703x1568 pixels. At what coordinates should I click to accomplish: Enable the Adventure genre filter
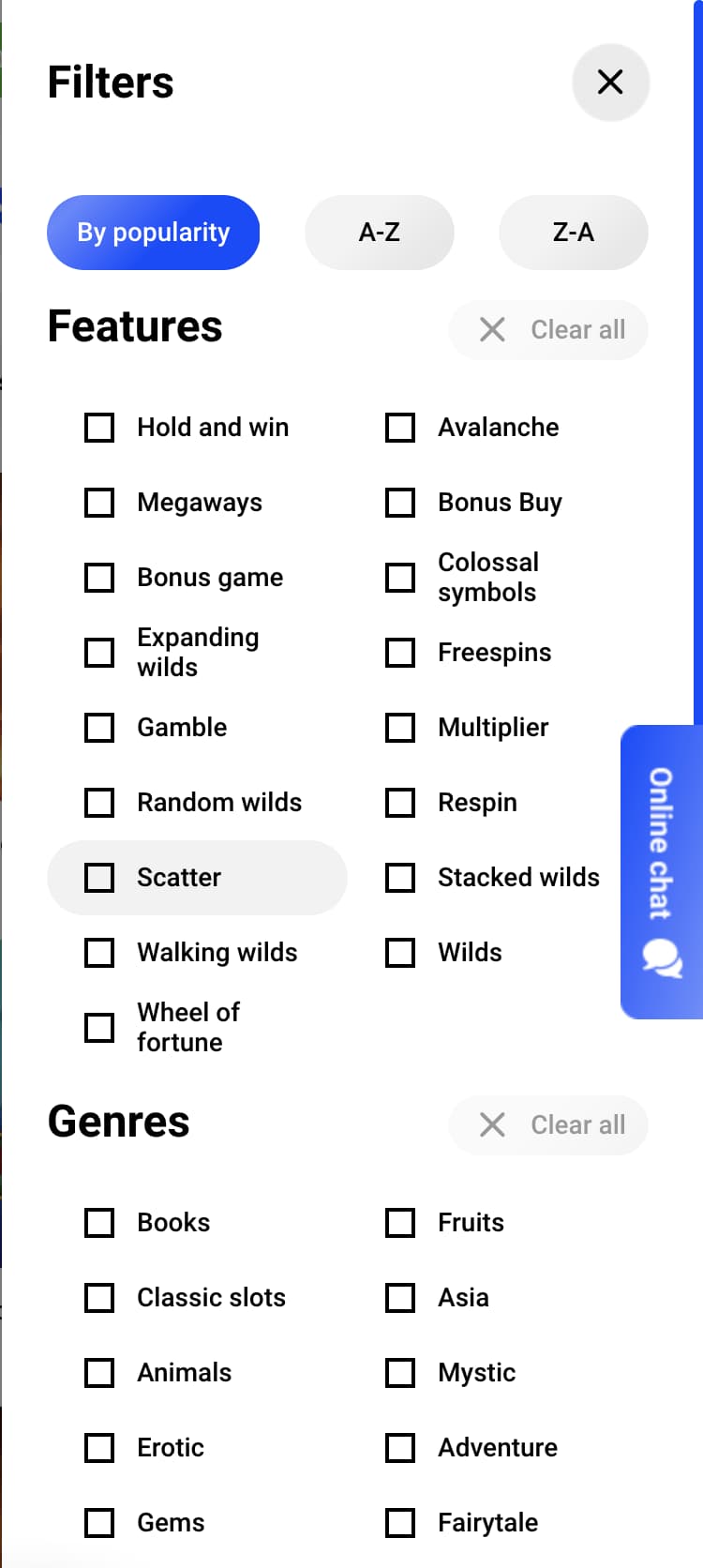[x=400, y=1448]
